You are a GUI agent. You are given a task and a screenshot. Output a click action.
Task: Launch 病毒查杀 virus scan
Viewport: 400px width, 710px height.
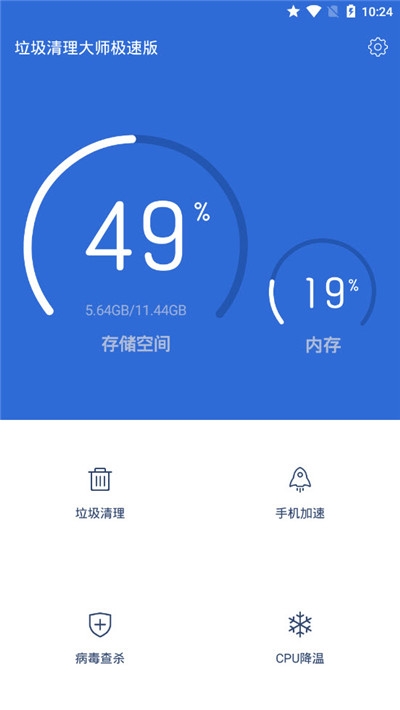click(100, 638)
